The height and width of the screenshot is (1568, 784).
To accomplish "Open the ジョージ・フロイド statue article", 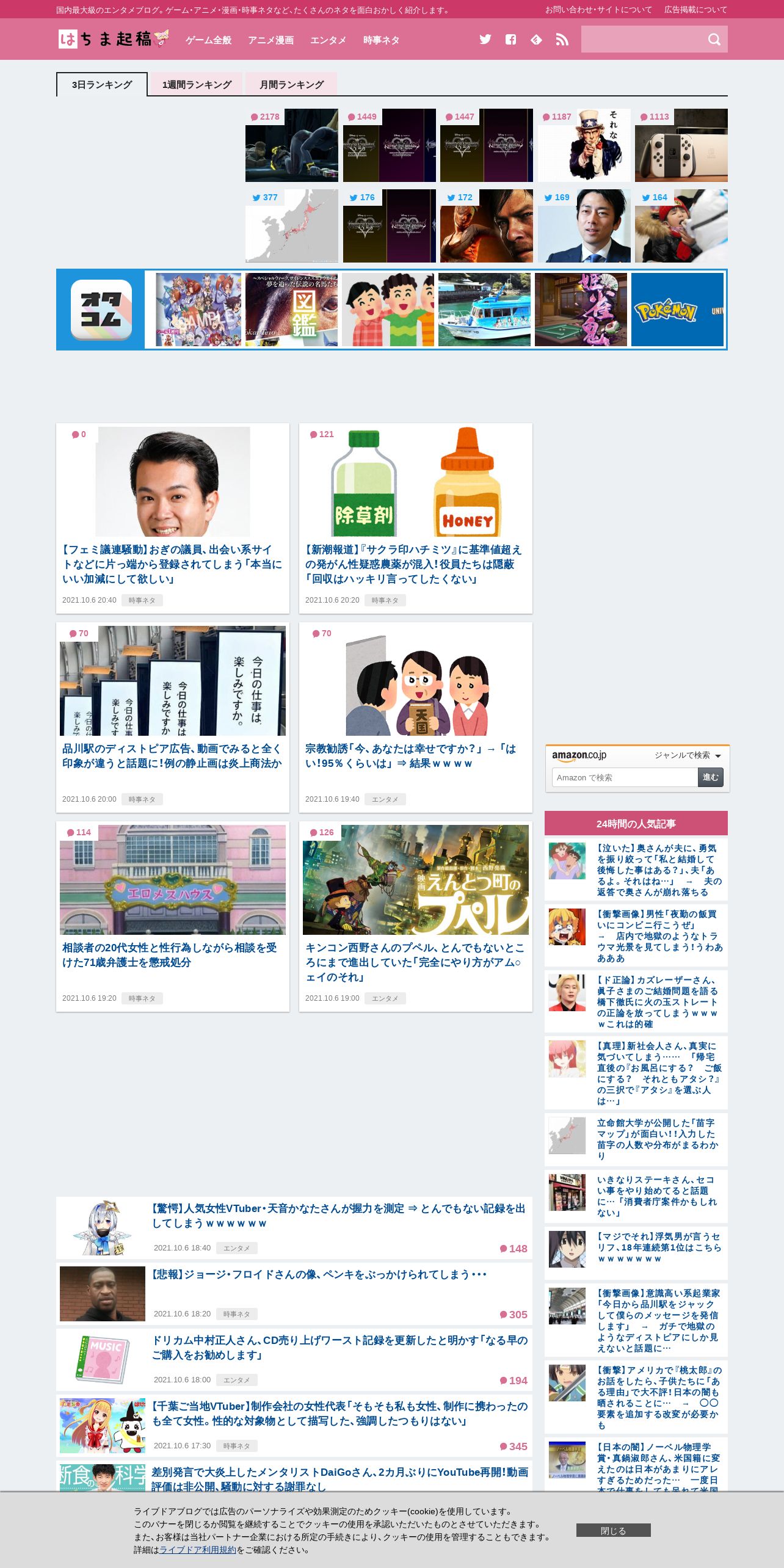I will pos(319,1275).
